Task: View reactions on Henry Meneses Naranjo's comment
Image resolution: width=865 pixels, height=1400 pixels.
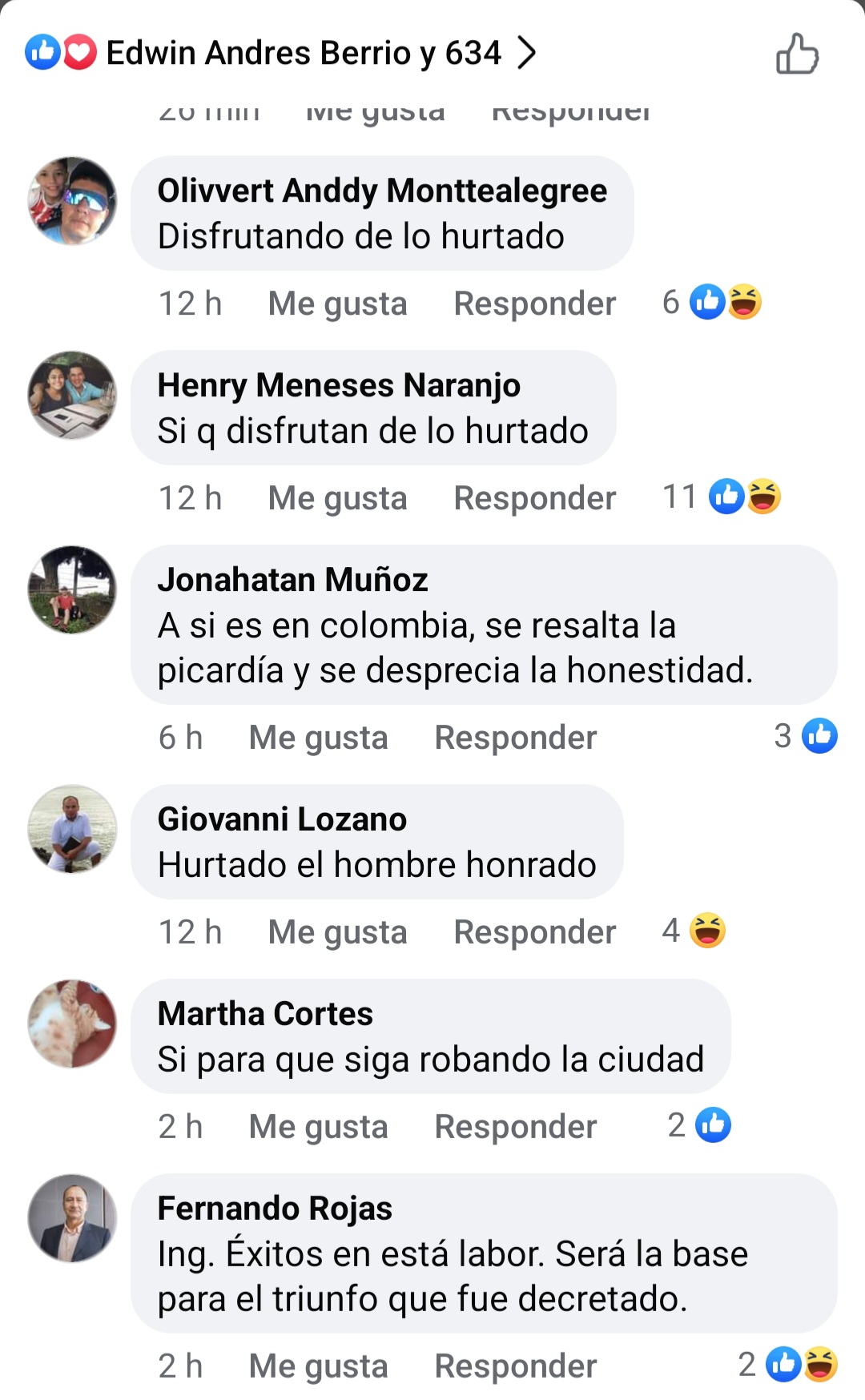Action: tap(721, 497)
